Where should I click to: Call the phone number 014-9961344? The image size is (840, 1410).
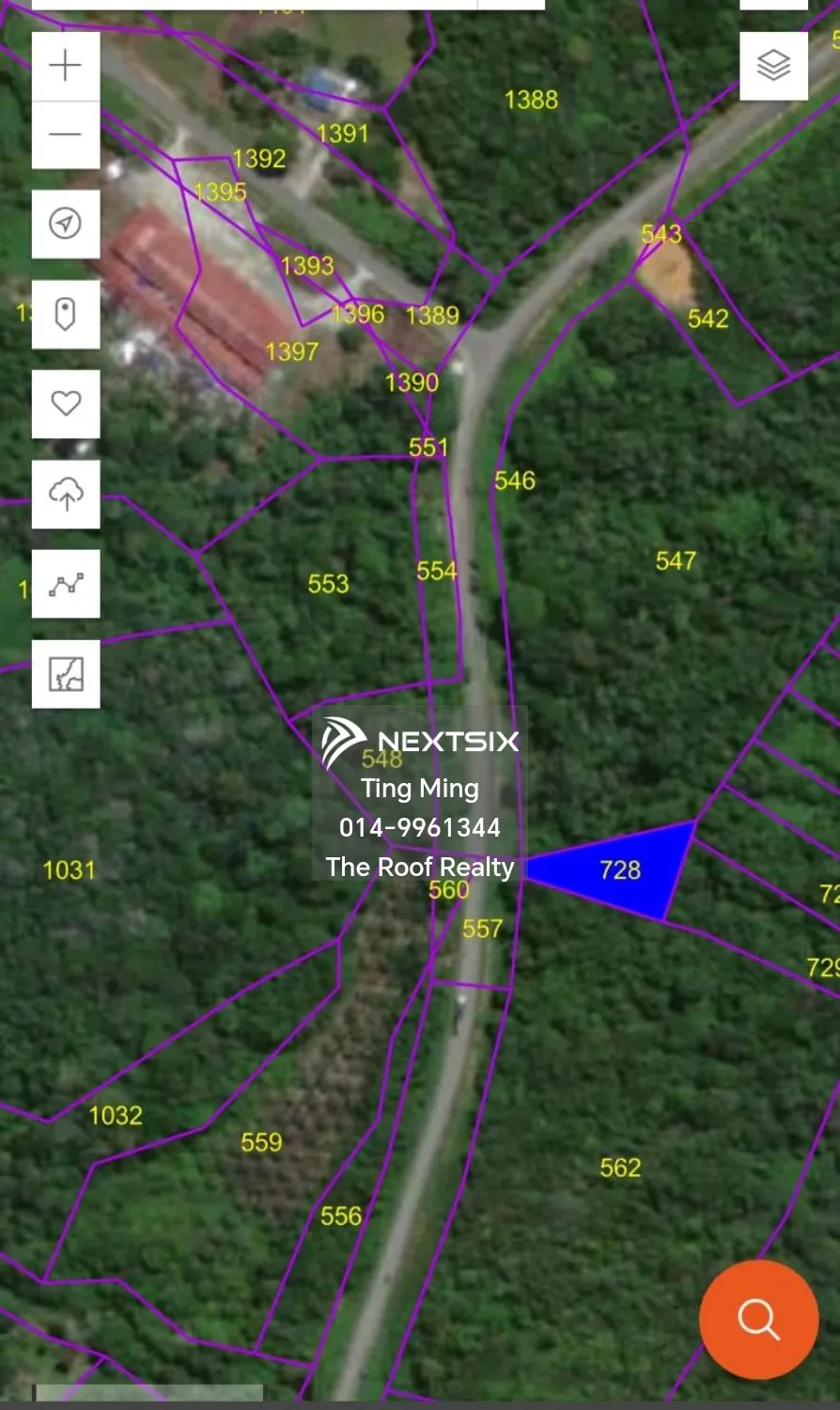point(420,828)
